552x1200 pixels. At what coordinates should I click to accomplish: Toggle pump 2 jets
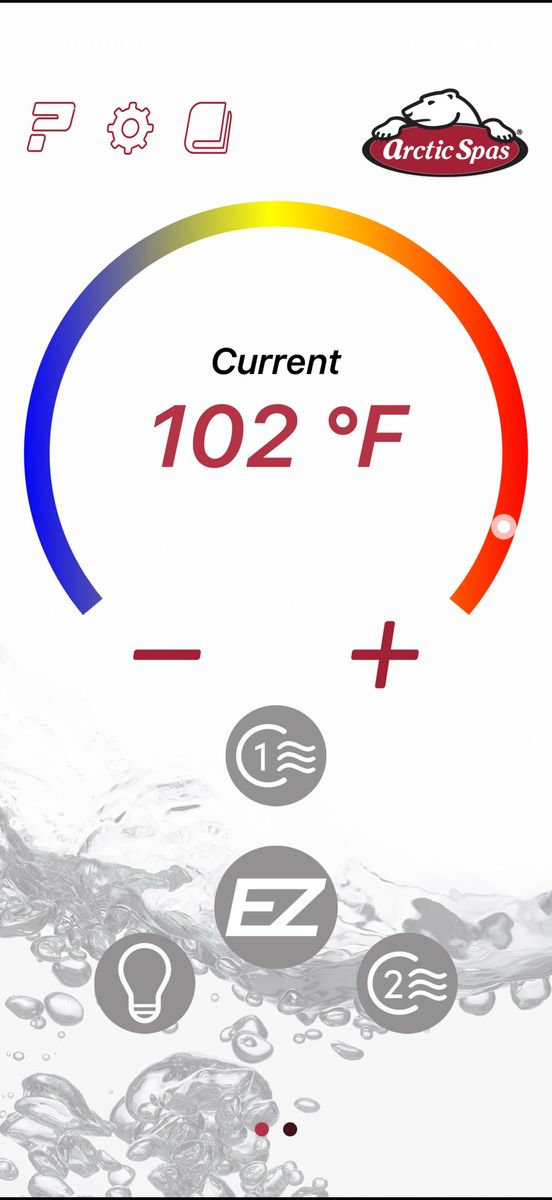coord(407,983)
